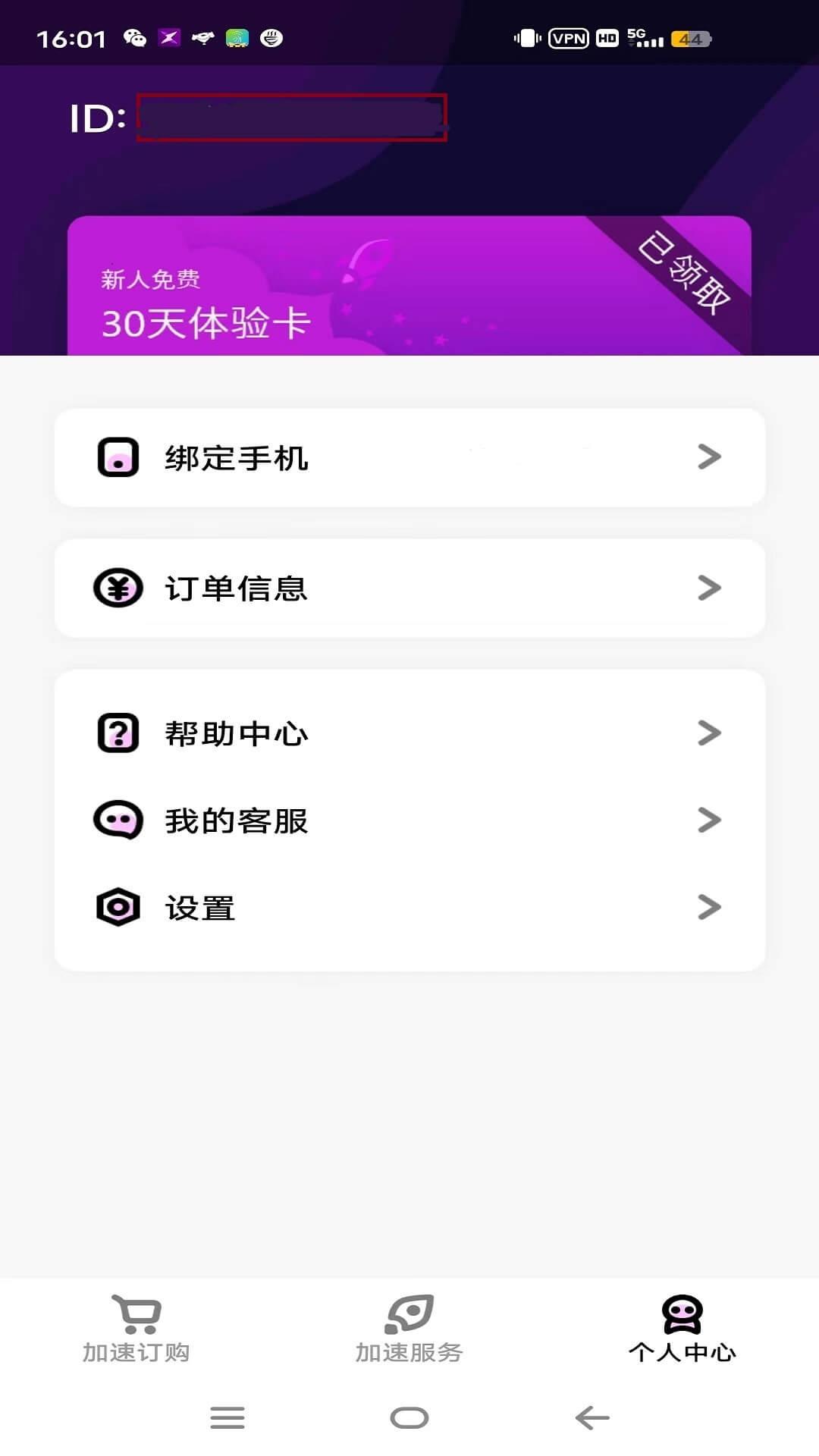The width and height of the screenshot is (819, 1456).
Task: Tap the red-outlined ID field
Action: [292, 118]
